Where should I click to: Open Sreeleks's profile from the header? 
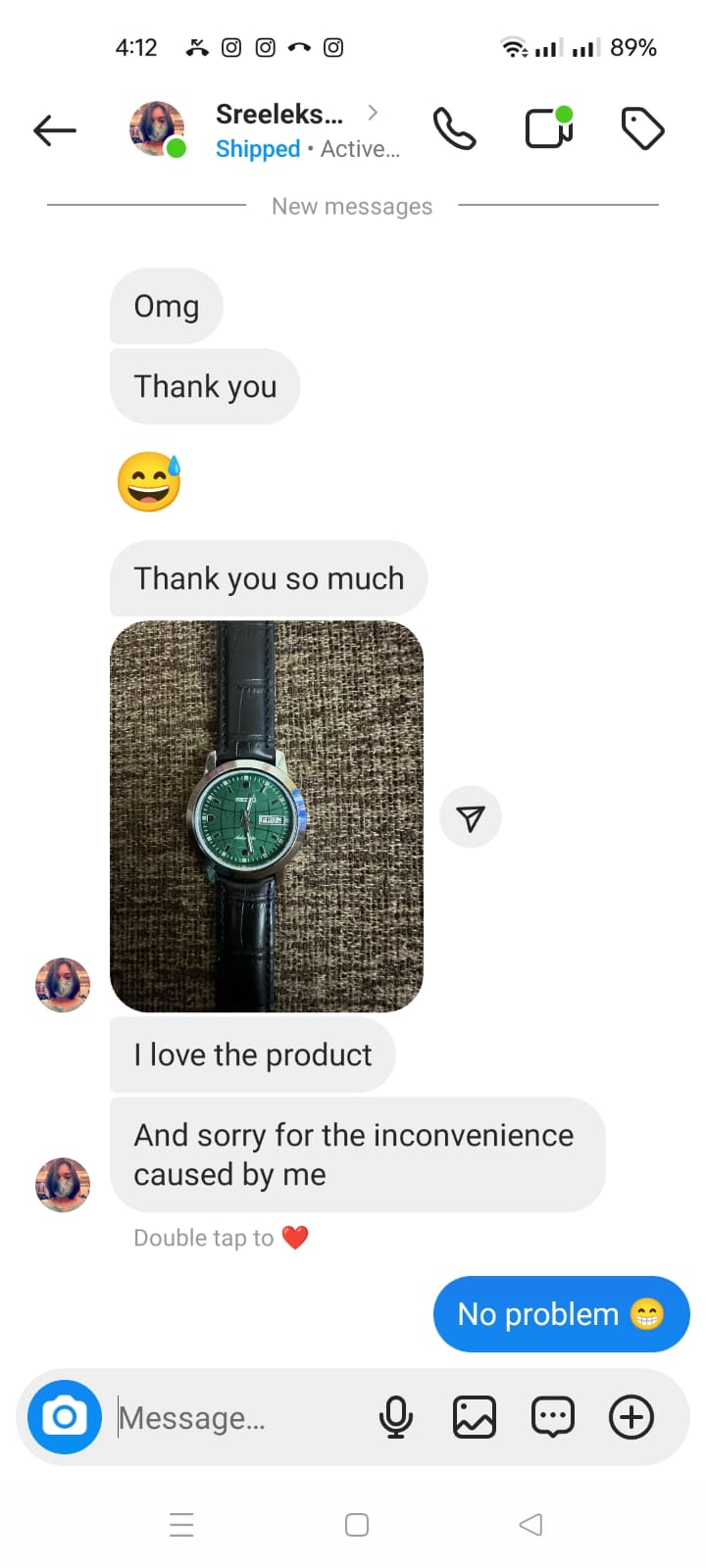279,115
